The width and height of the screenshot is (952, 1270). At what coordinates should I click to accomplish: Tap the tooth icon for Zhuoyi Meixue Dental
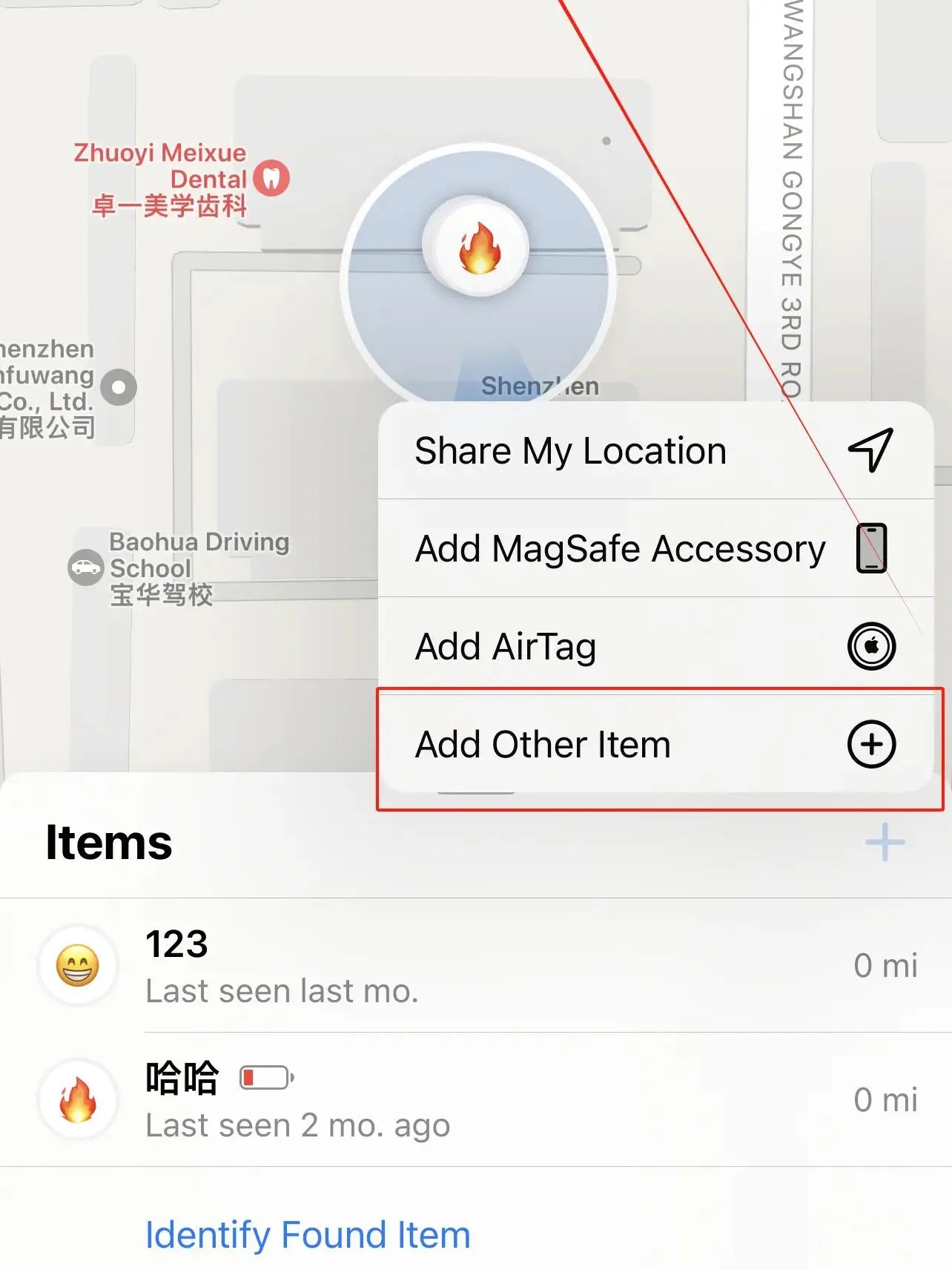point(271,178)
